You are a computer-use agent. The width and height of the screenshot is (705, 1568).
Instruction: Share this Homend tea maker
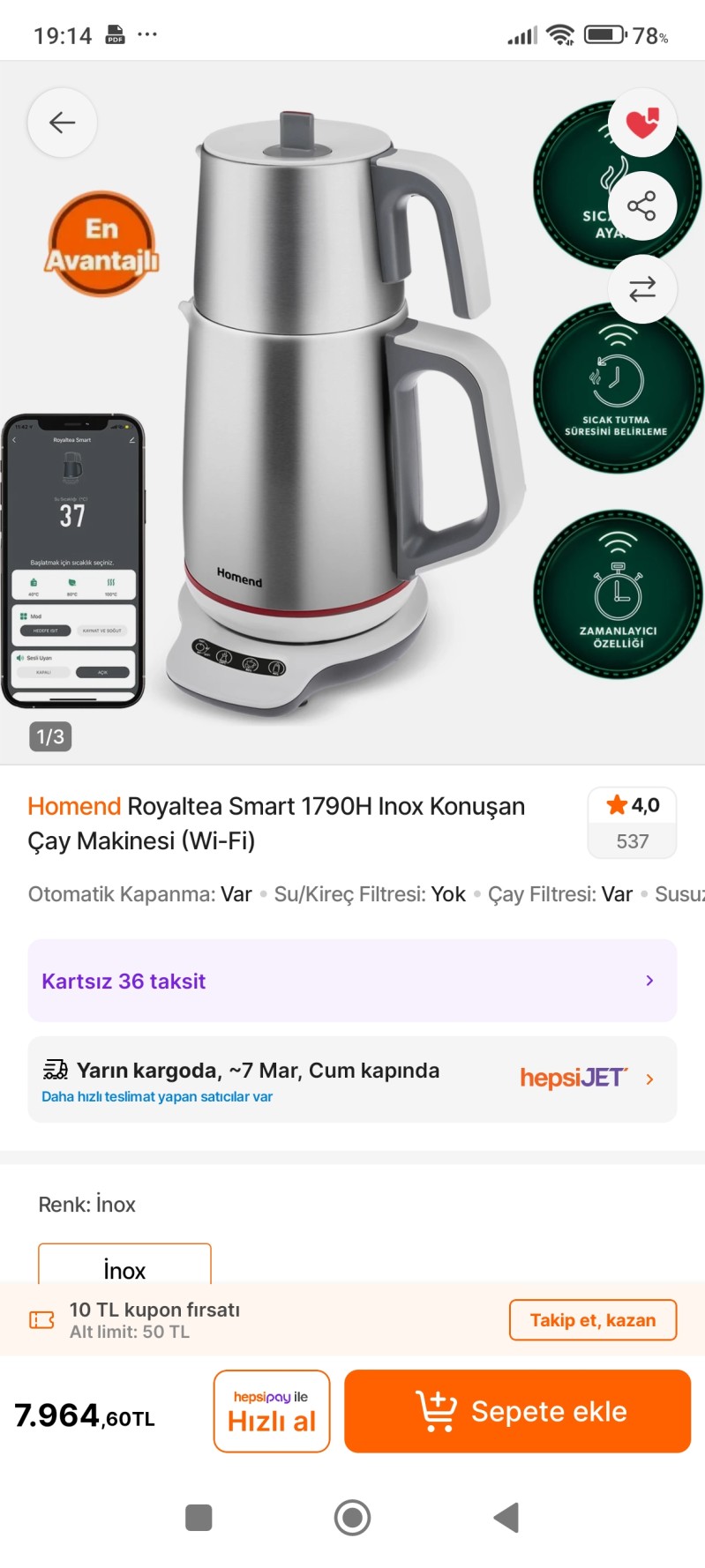(642, 206)
